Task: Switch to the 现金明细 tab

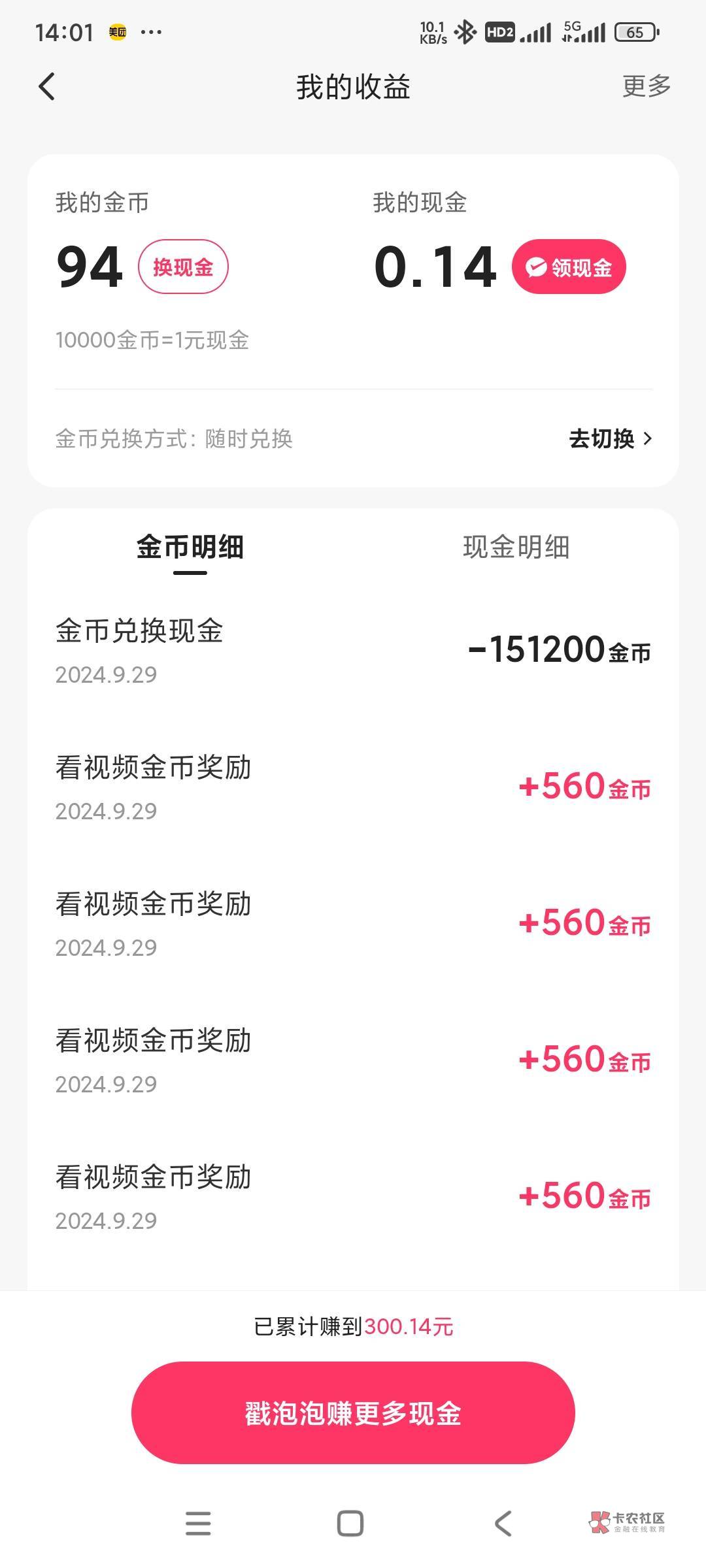Action: point(516,547)
